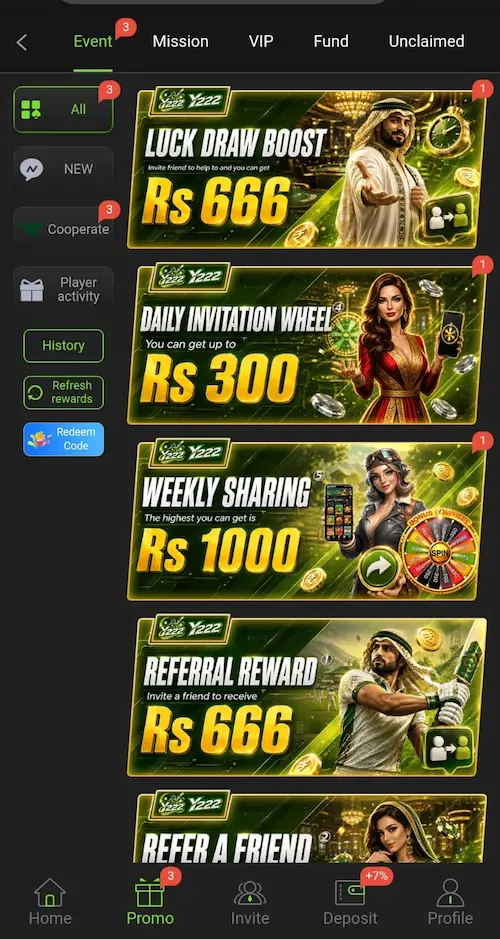This screenshot has width=500, height=939.
Task: Select the NEW event category
Action: click(63, 169)
